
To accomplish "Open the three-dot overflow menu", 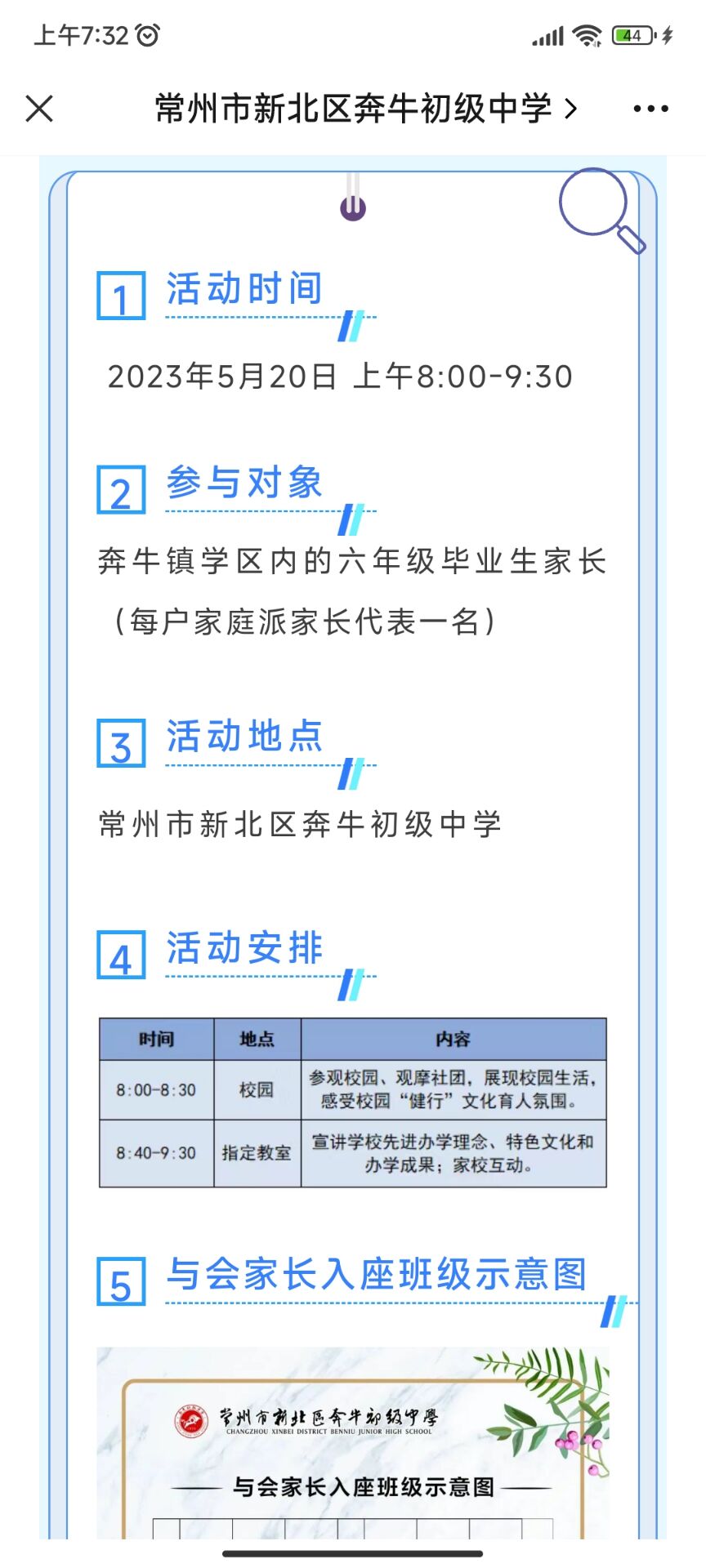I will 650,109.
